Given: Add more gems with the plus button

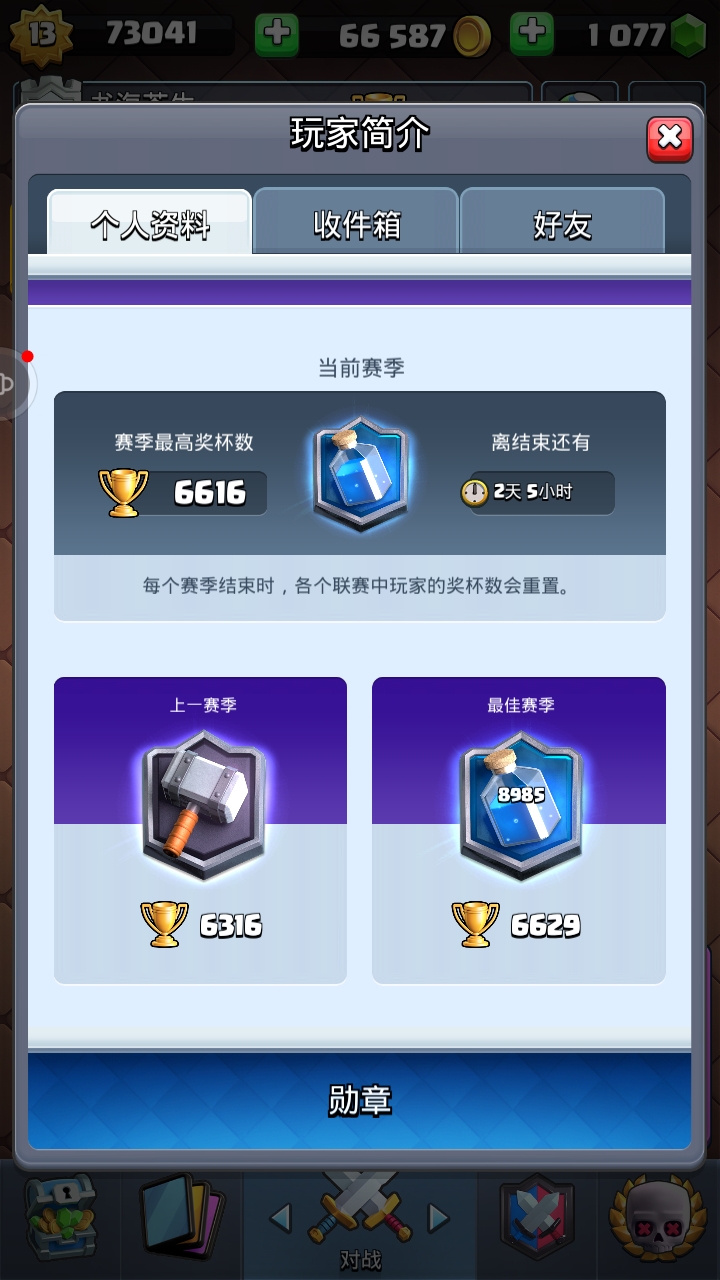Looking at the screenshot, I should click(x=532, y=35).
